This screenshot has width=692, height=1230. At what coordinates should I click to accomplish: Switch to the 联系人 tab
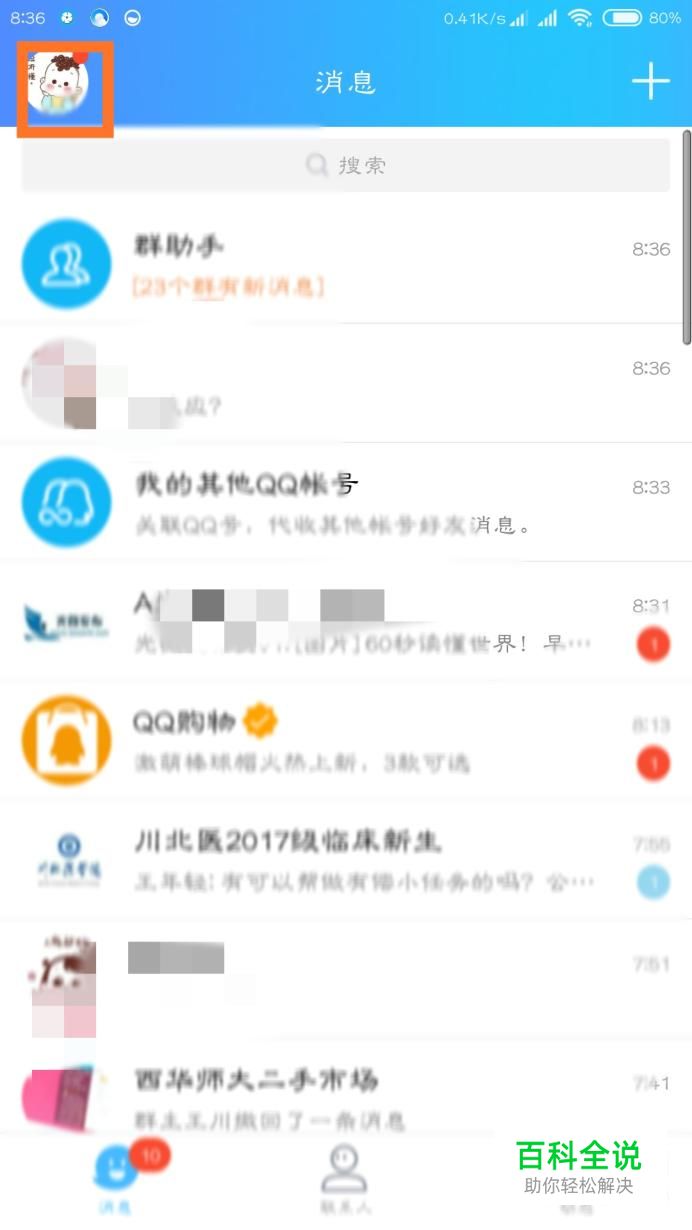[x=346, y=1180]
